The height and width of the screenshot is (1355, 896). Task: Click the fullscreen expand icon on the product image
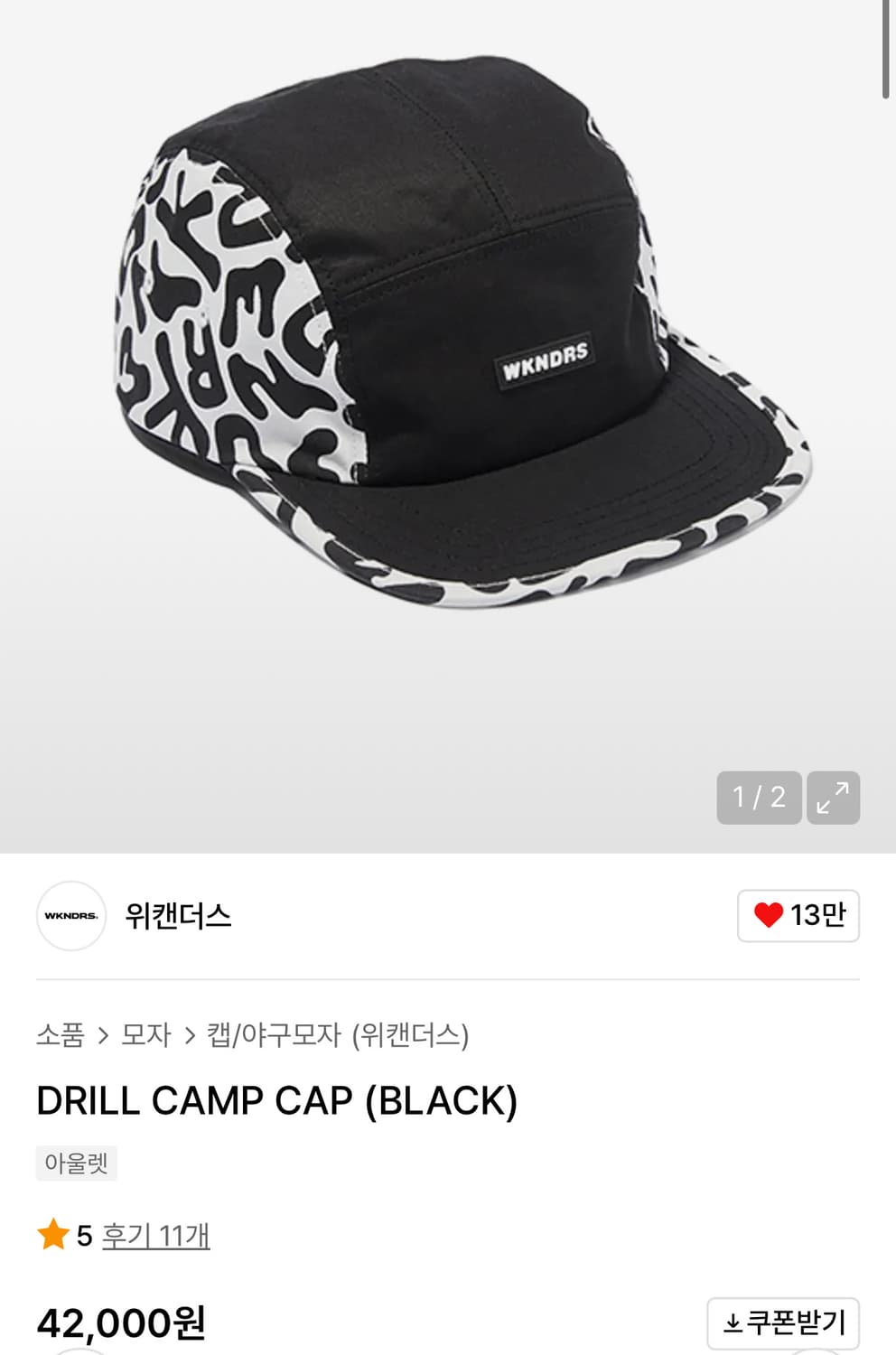[833, 798]
